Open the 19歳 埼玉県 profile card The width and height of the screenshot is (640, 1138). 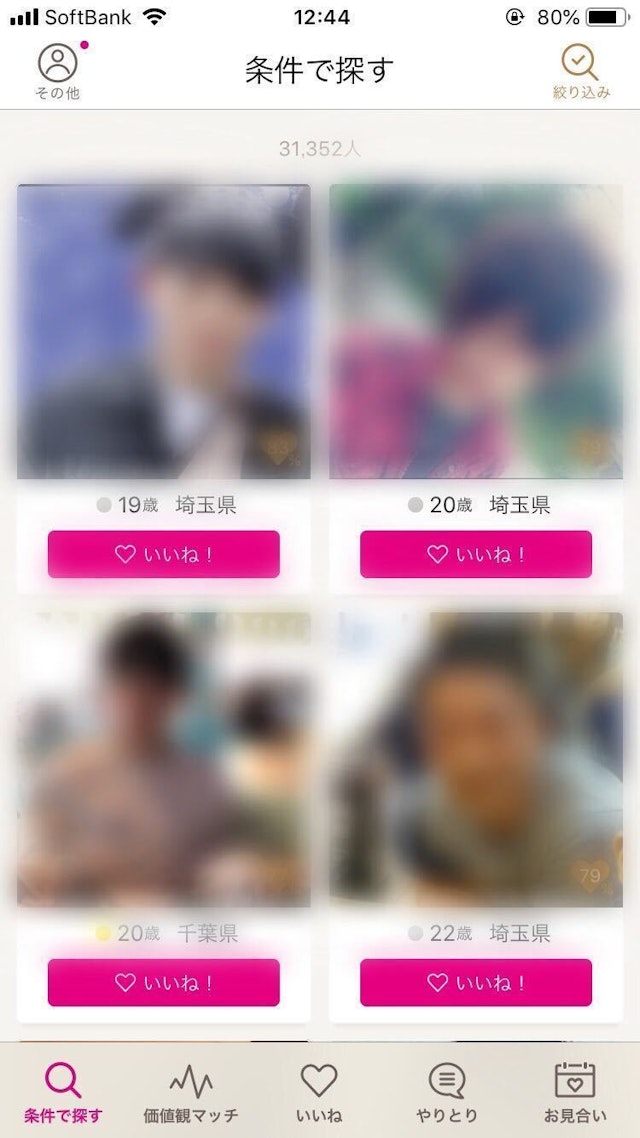(164, 332)
